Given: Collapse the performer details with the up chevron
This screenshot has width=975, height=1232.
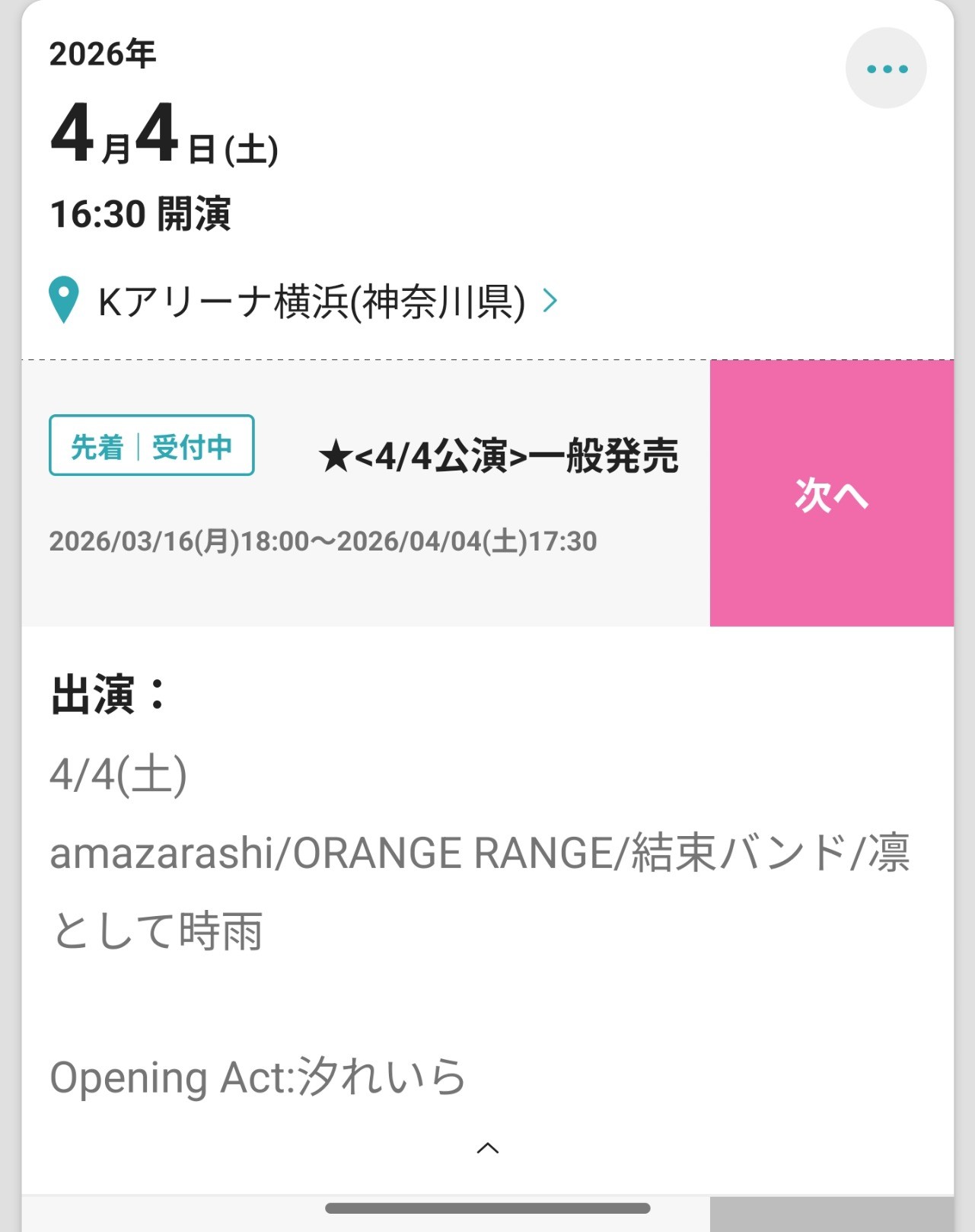Looking at the screenshot, I should (487, 1148).
